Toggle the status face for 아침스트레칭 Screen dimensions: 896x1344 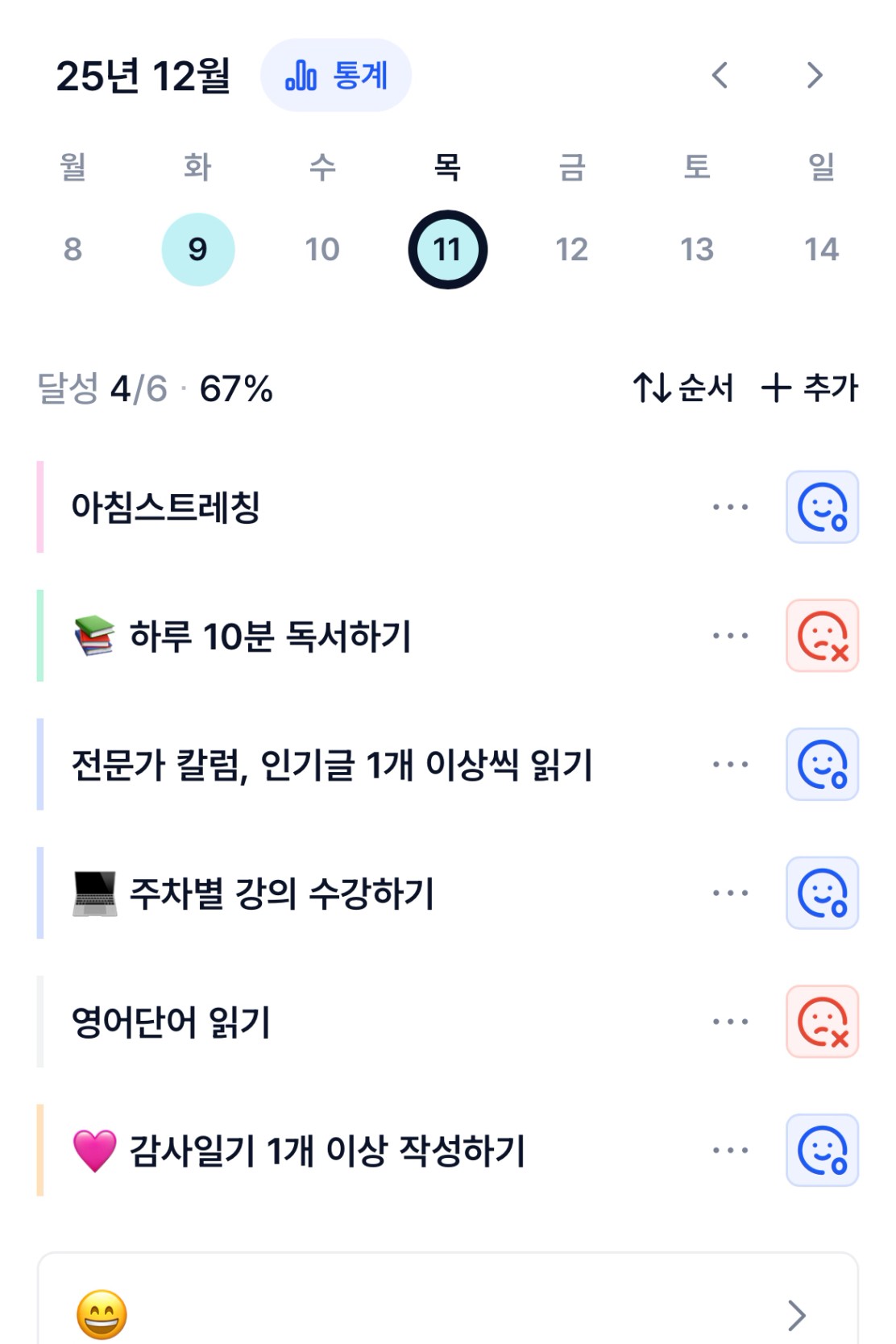tap(822, 507)
